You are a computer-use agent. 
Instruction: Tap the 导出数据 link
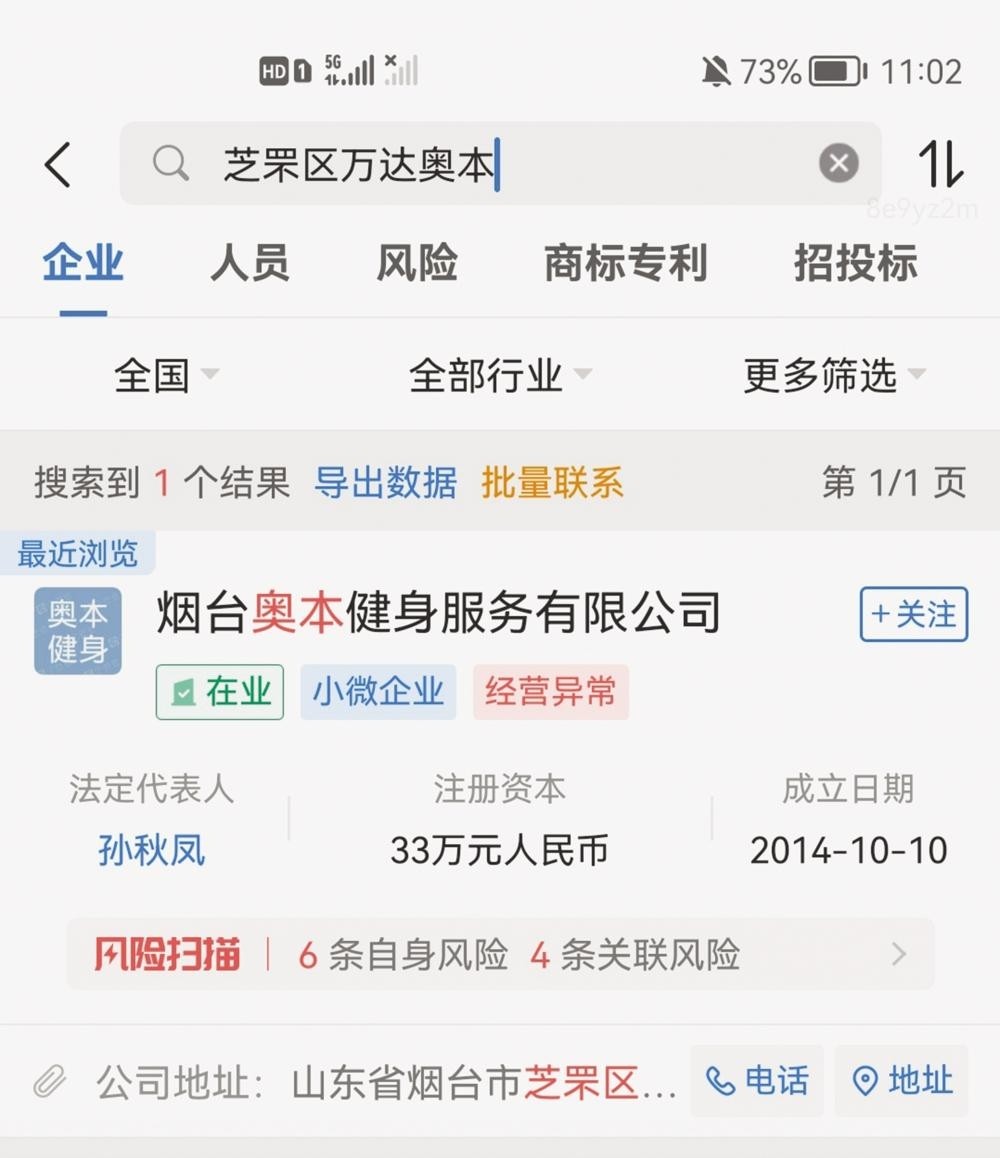(x=385, y=483)
